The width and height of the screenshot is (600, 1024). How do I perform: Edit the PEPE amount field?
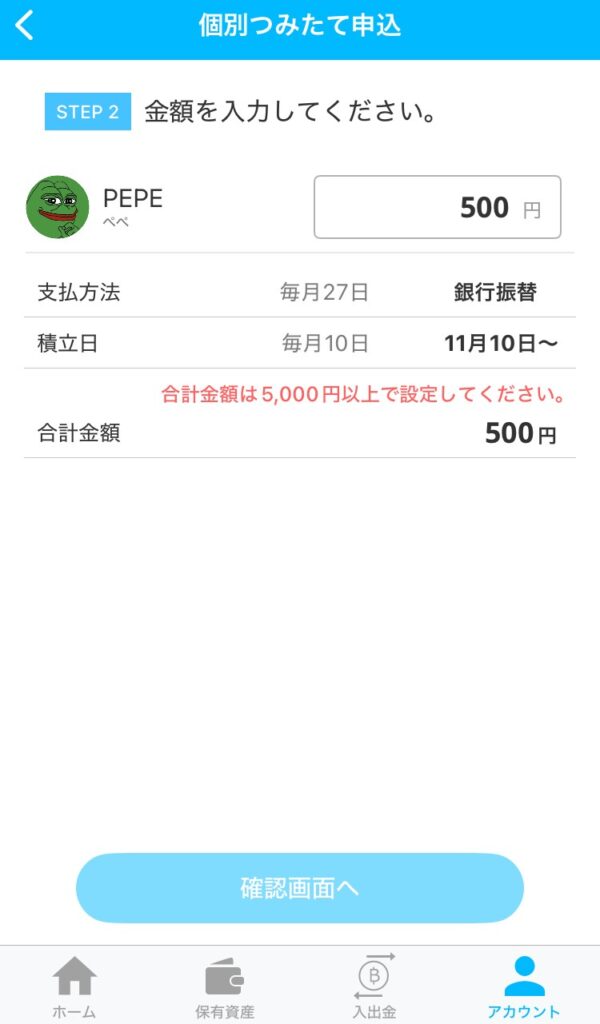[437, 208]
